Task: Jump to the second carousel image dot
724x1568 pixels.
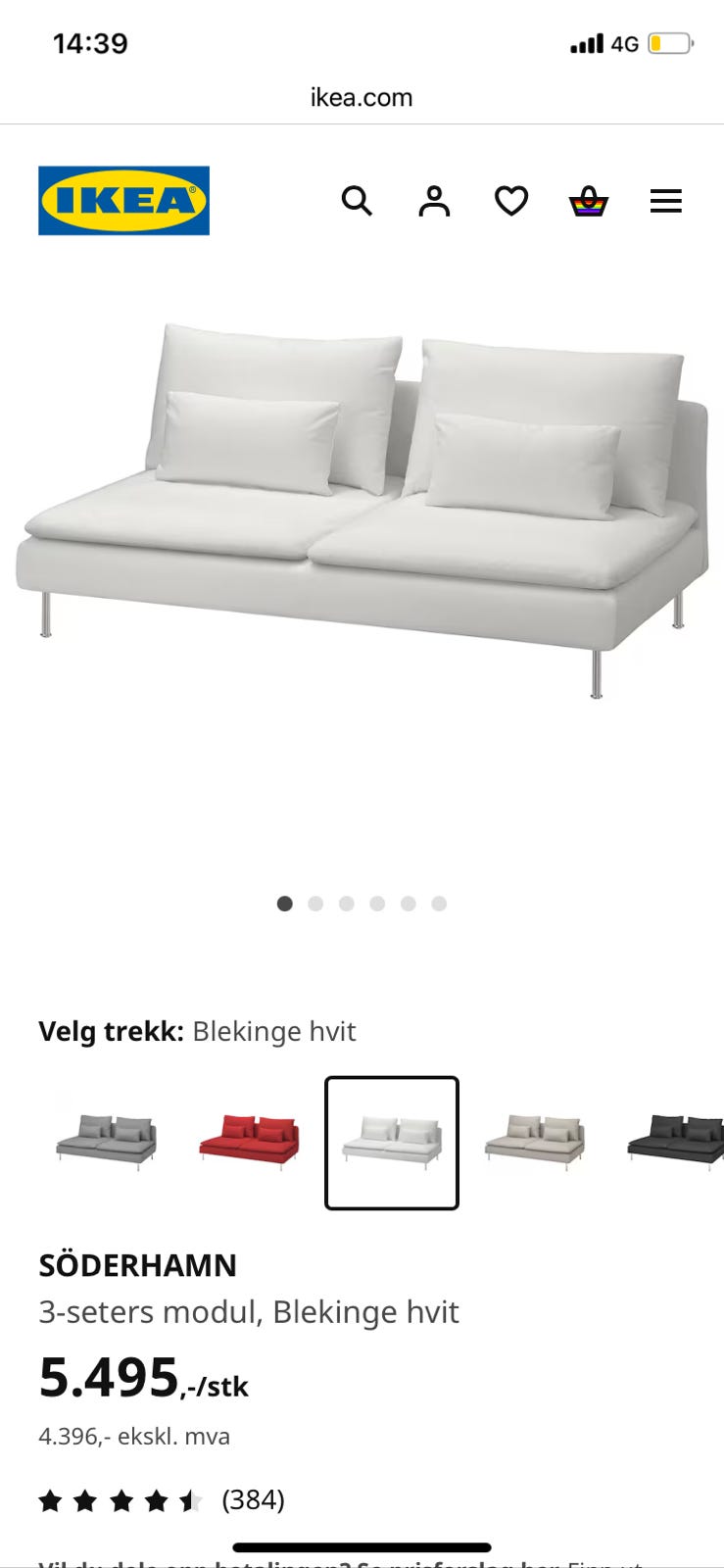Action: point(315,904)
